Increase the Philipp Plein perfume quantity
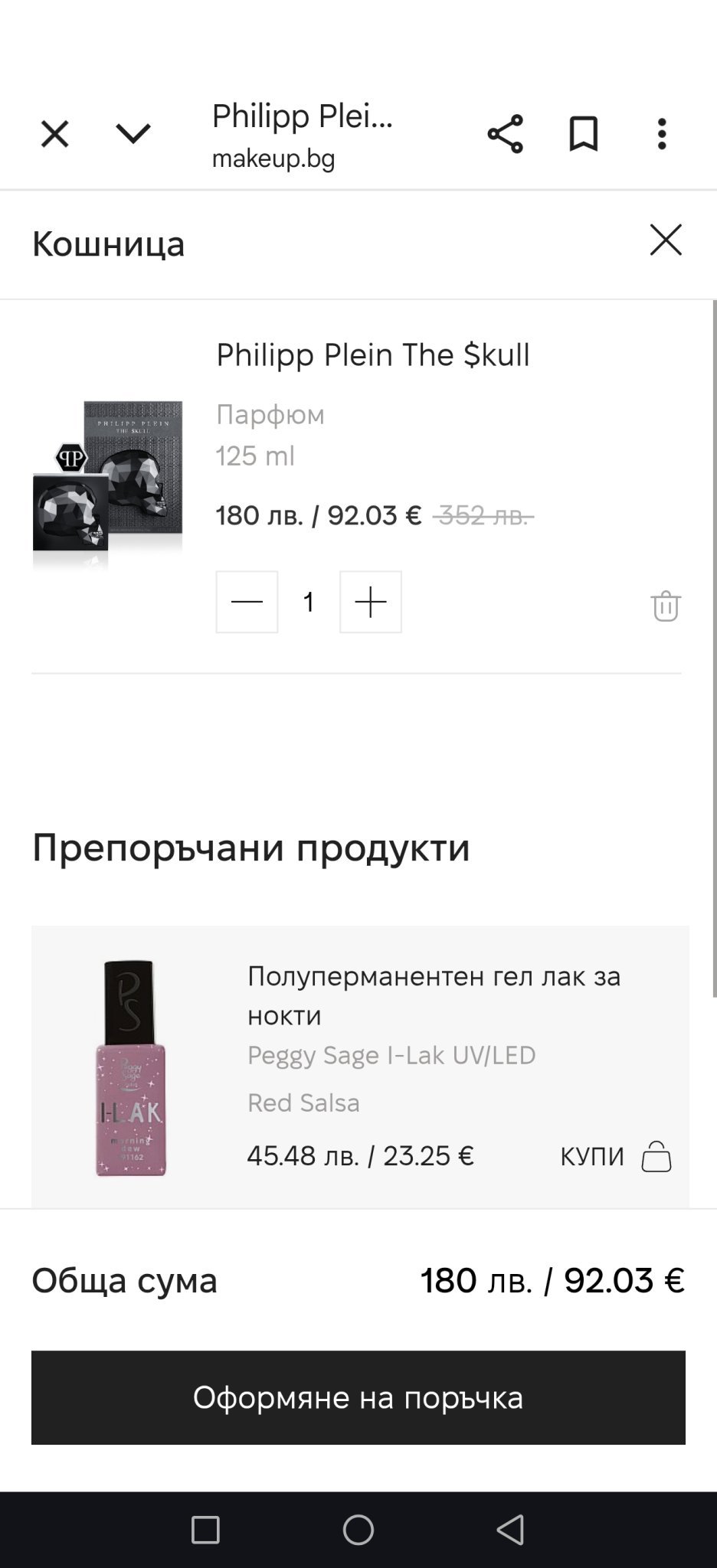 pyautogui.click(x=371, y=602)
